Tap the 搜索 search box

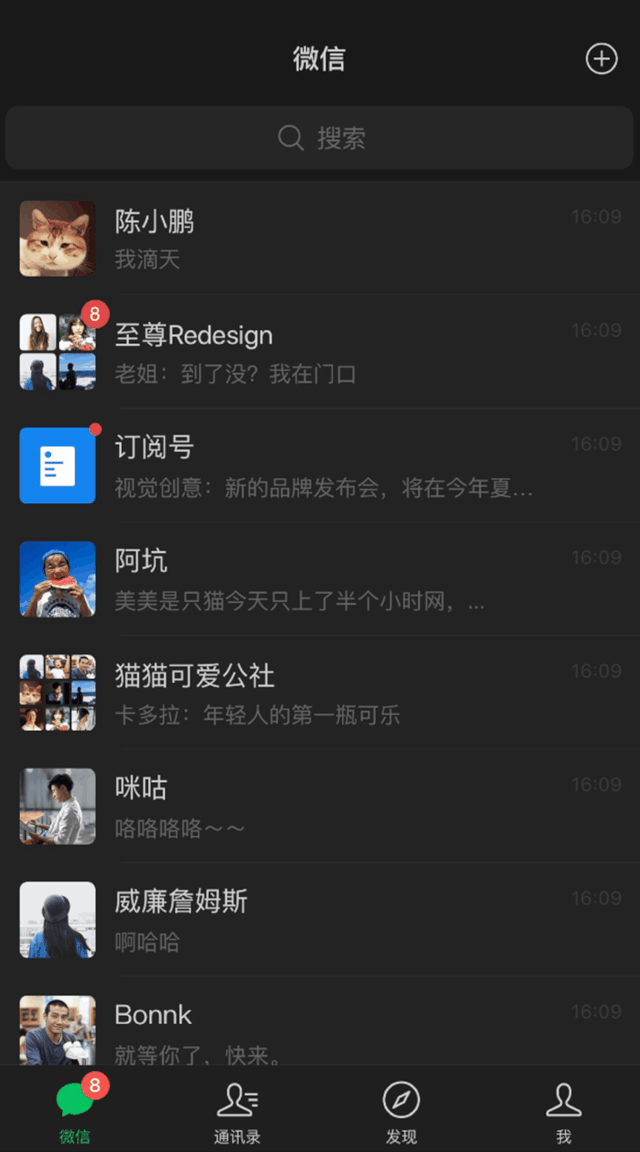pyautogui.click(x=320, y=137)
